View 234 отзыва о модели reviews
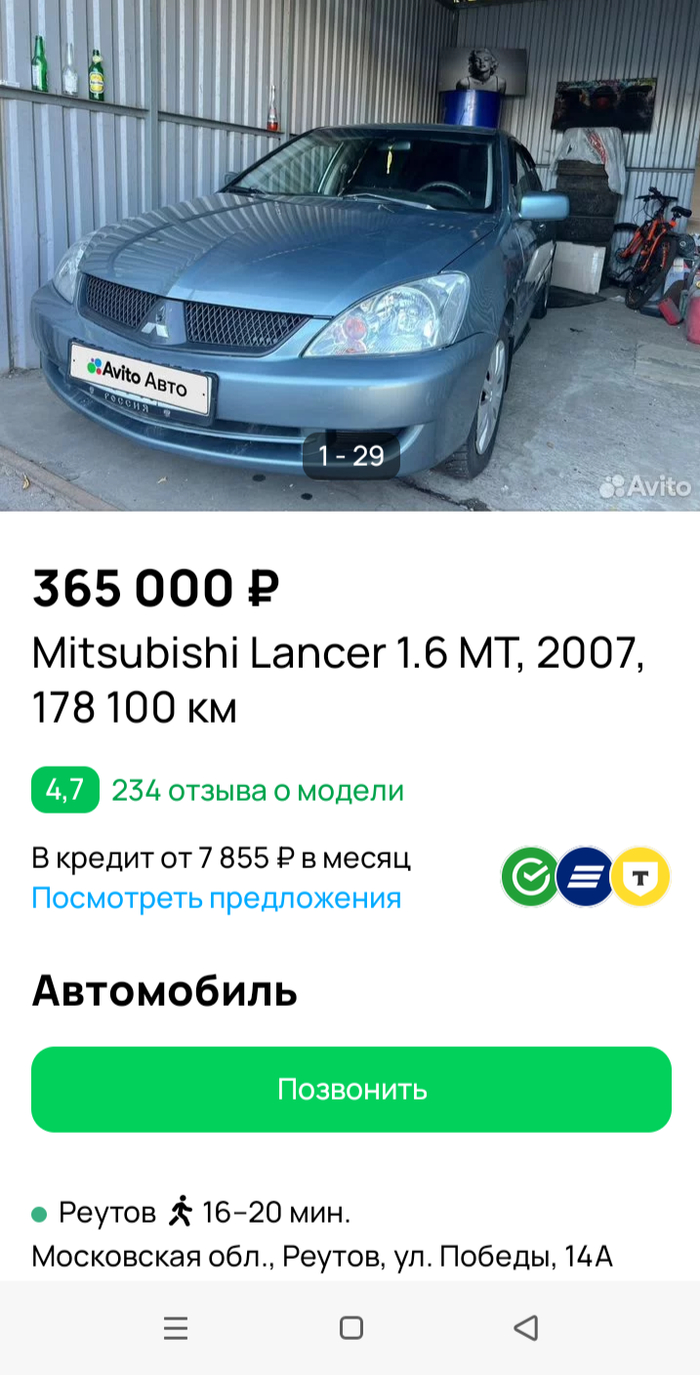 (x=257, y=790)
